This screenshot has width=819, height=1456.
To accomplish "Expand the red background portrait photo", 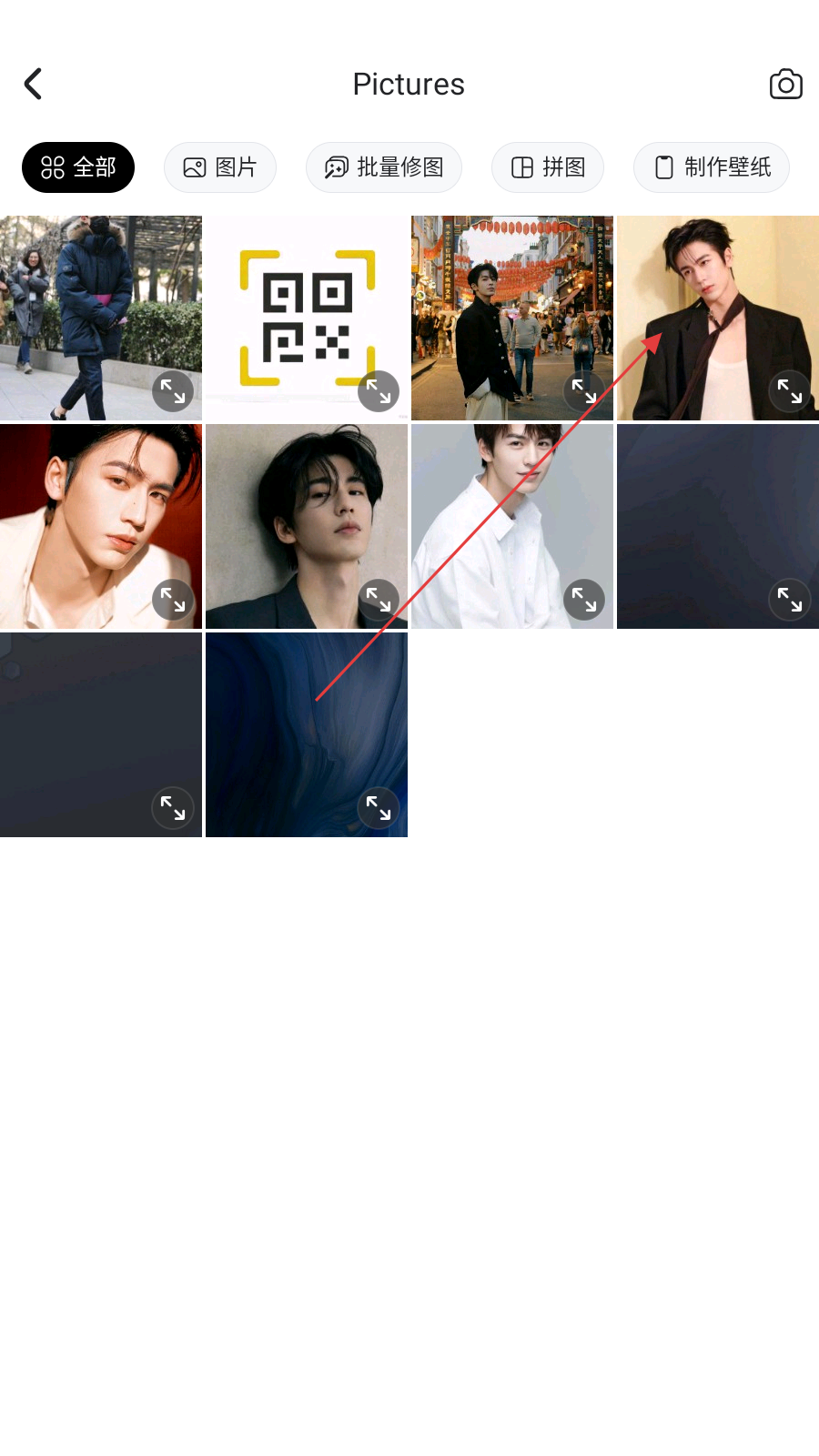I will [173, 600].
